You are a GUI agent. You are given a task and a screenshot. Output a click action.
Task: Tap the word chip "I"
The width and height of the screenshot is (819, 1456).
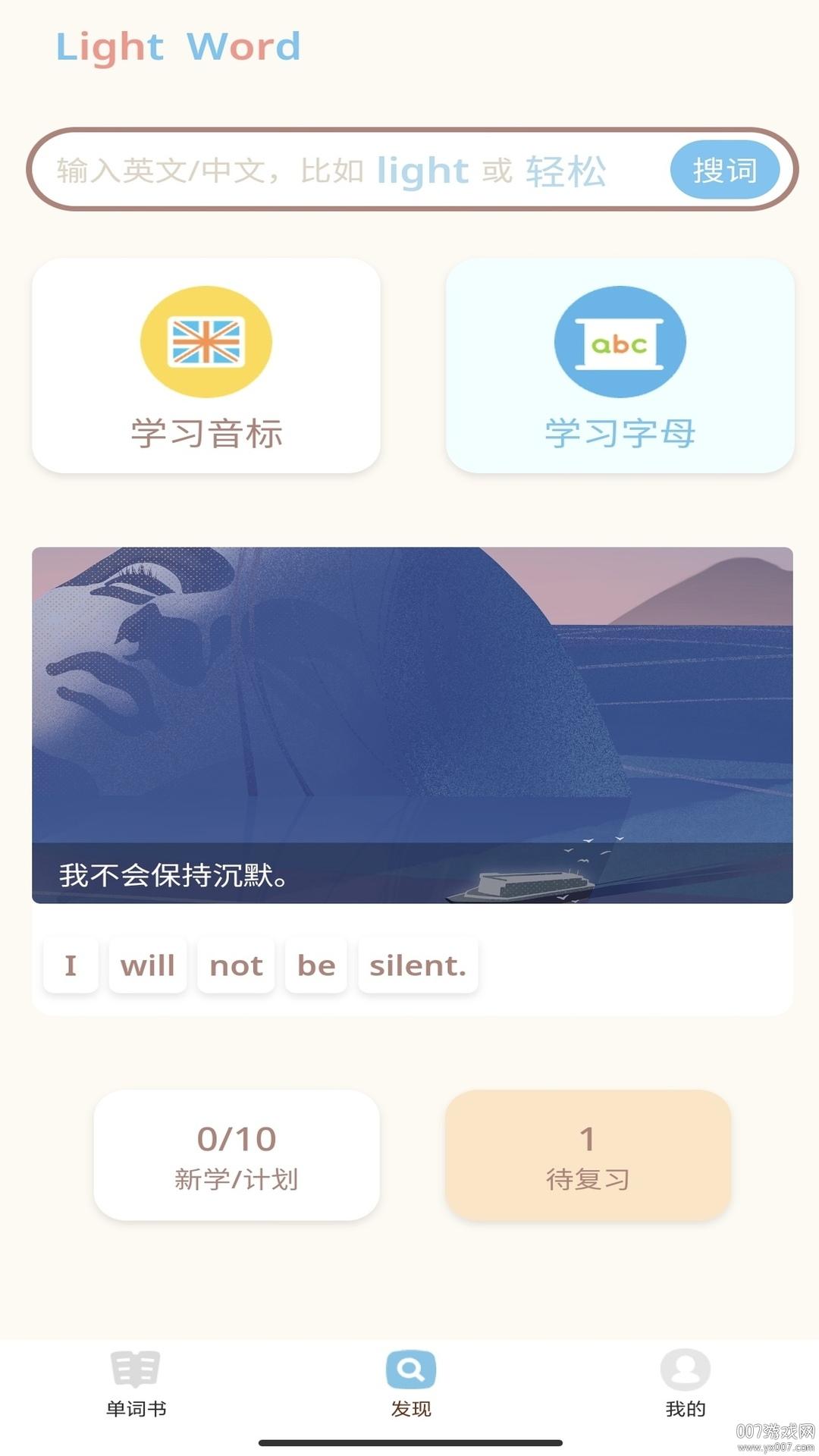[71, 965]
